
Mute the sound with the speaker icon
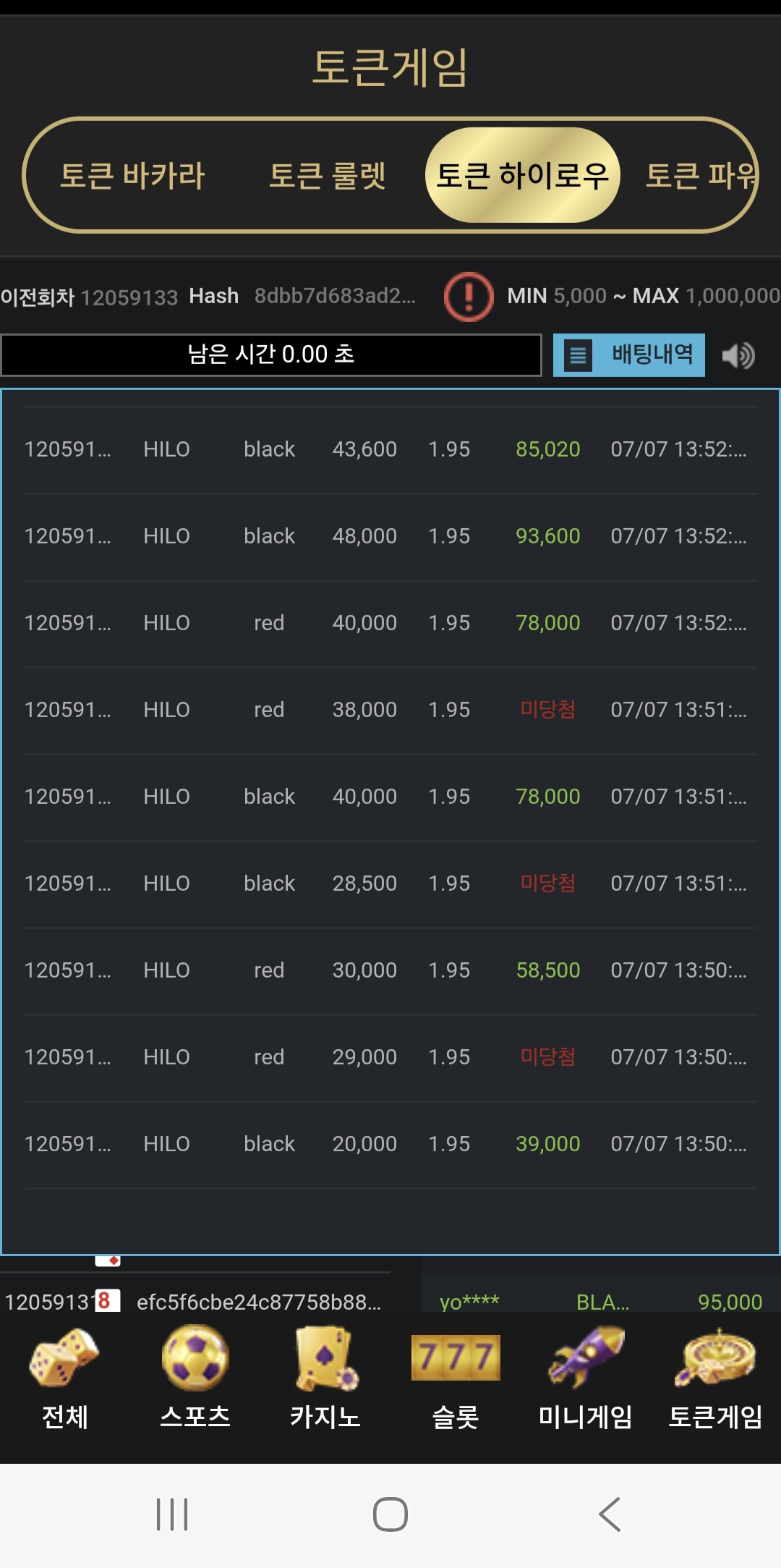(738, 355)
